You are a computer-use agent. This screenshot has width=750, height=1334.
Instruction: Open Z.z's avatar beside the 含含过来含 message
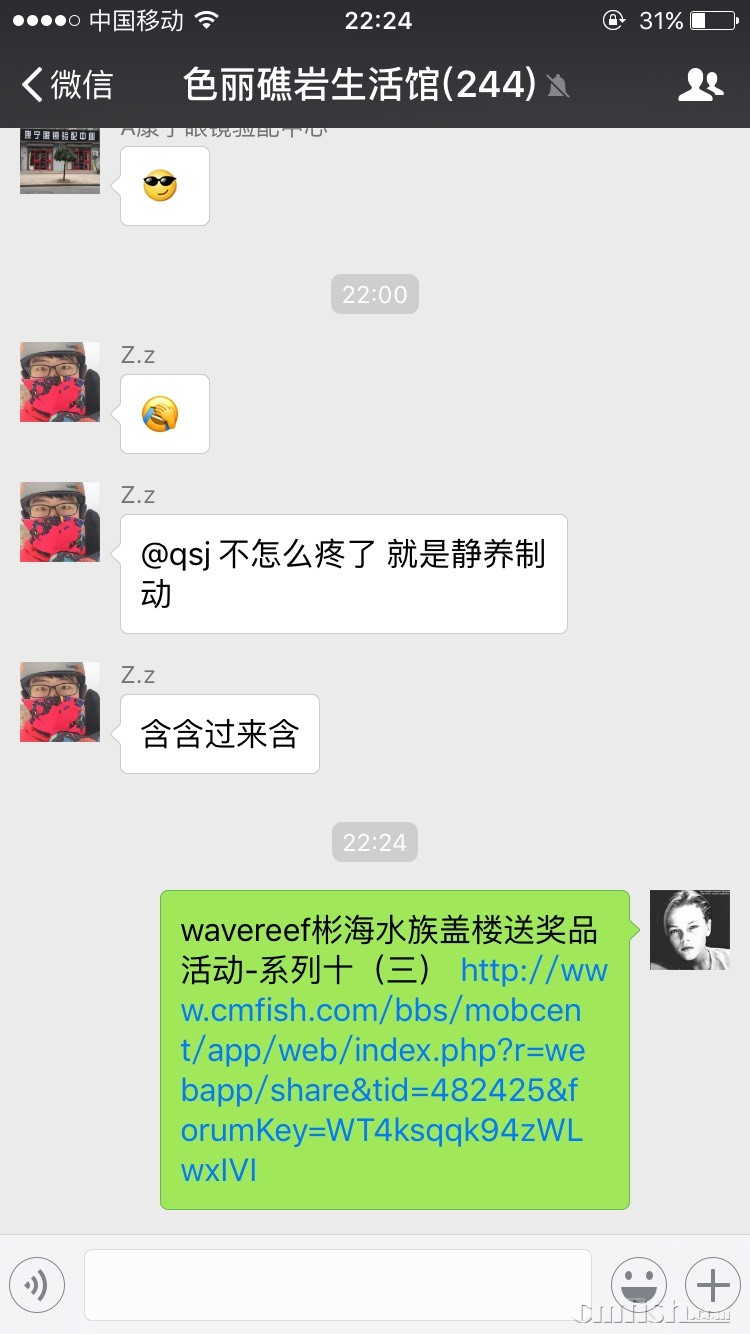click(60, 702)
